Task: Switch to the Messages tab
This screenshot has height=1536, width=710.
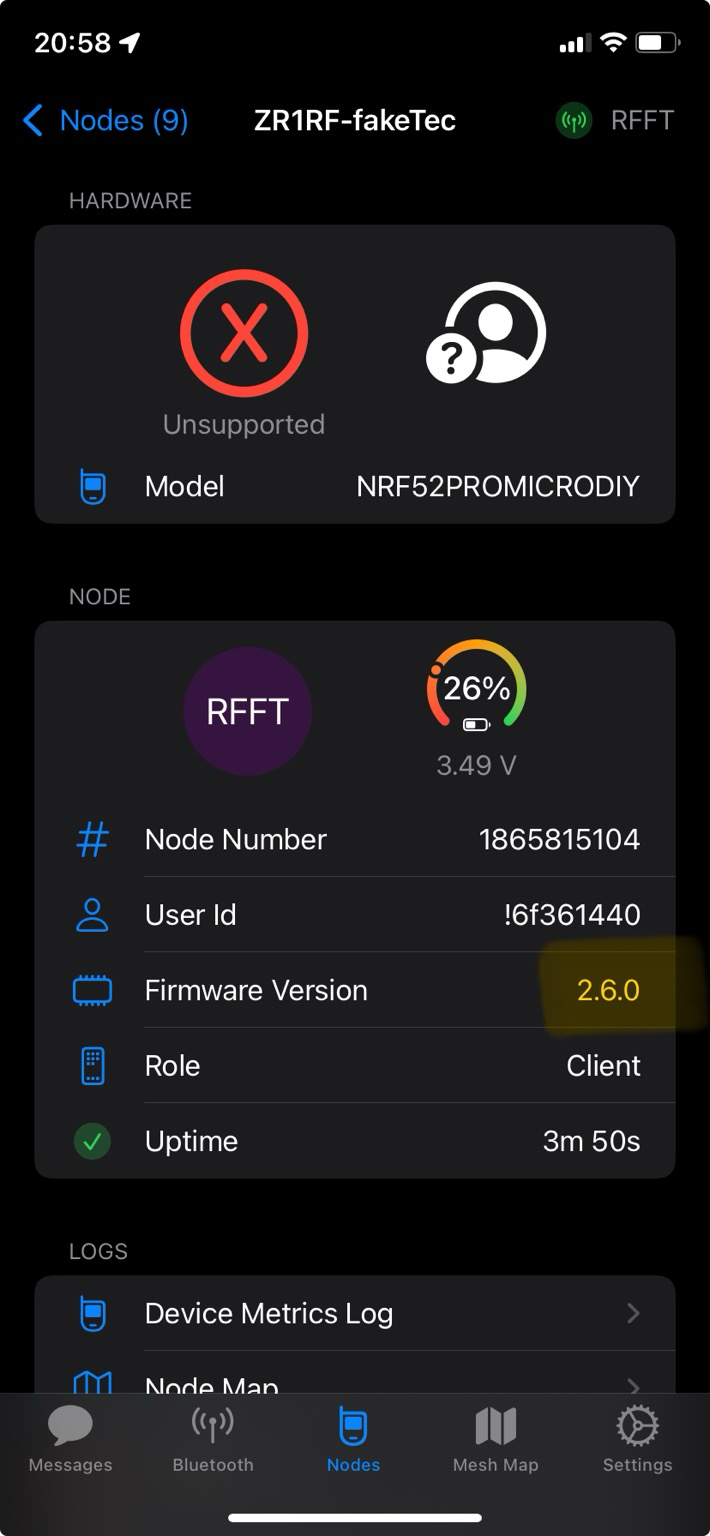Action: [70, 1440]
